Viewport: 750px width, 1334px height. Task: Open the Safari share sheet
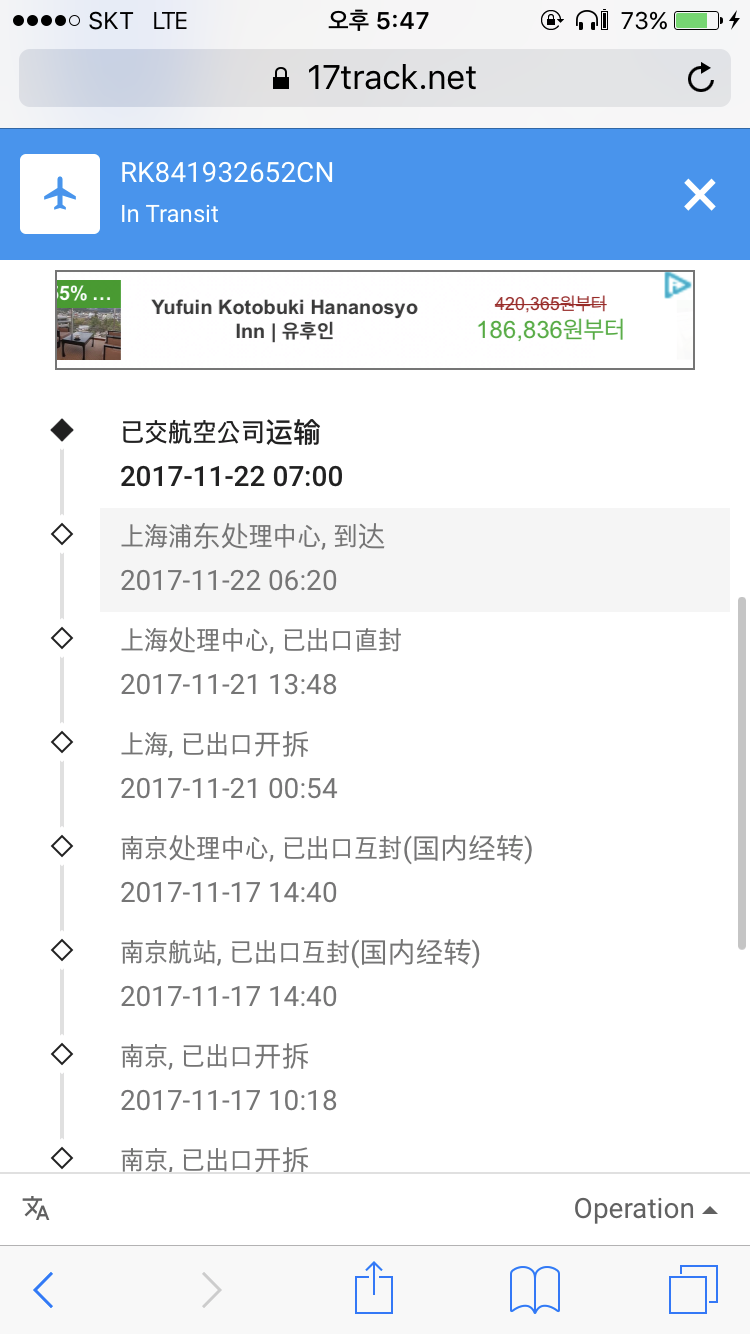click(374, 1287)
